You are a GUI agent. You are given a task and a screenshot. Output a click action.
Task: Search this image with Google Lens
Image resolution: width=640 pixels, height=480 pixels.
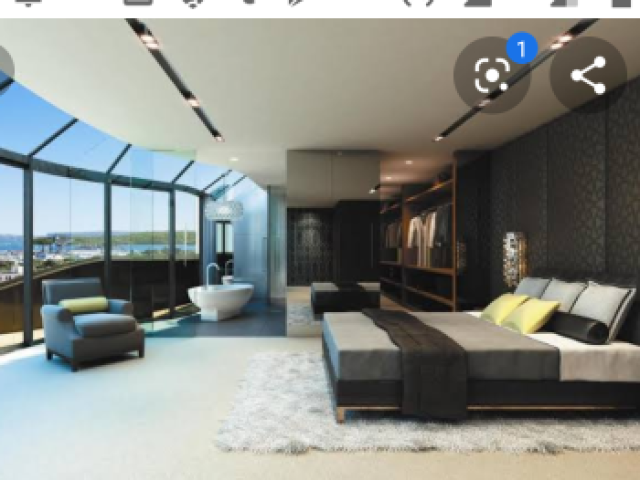491,75
